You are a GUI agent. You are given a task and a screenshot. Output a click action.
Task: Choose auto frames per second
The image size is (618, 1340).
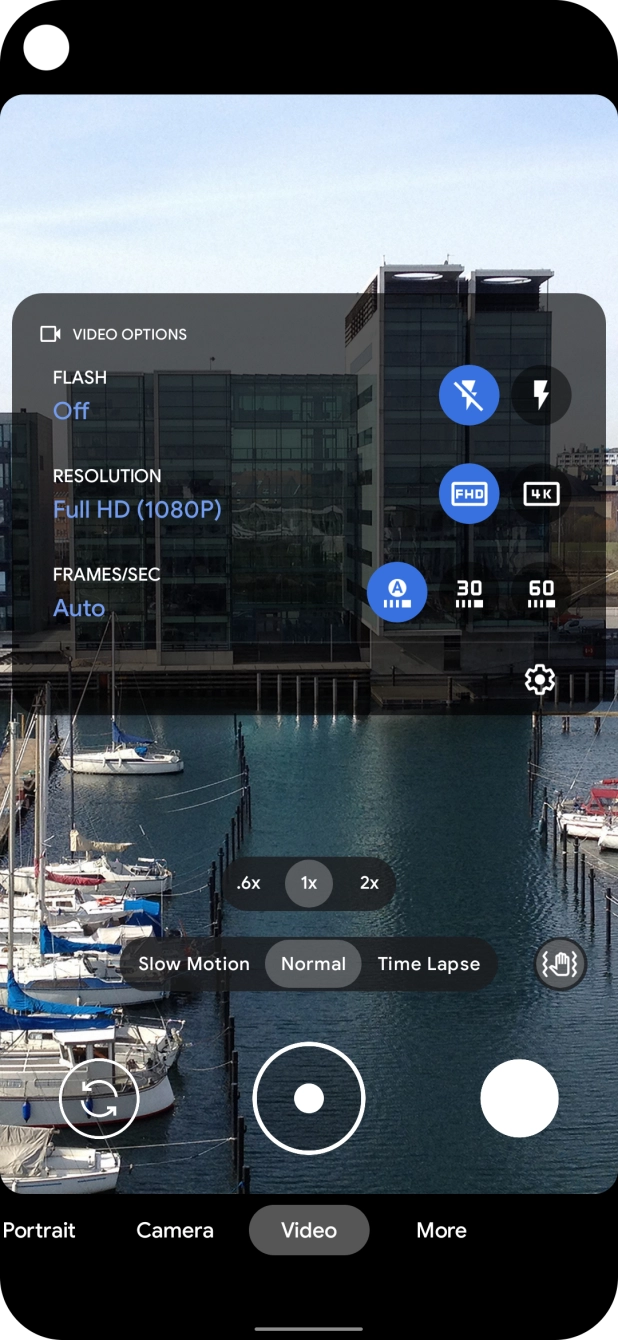pos(397,592)
